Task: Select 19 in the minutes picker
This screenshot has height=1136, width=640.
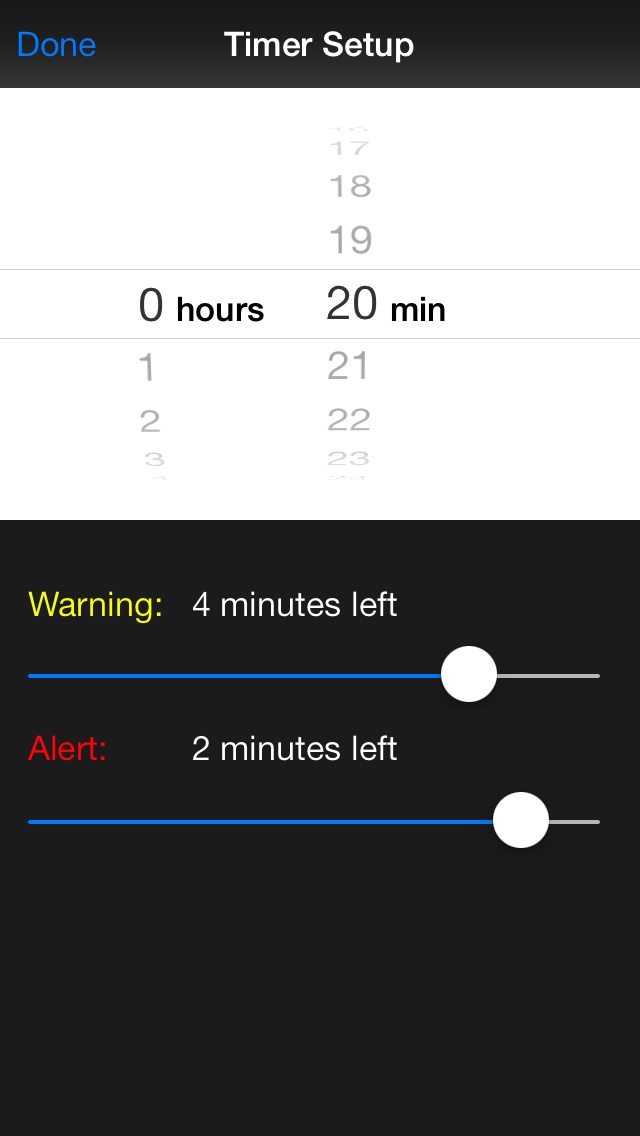Action: (x=350, y=240)
